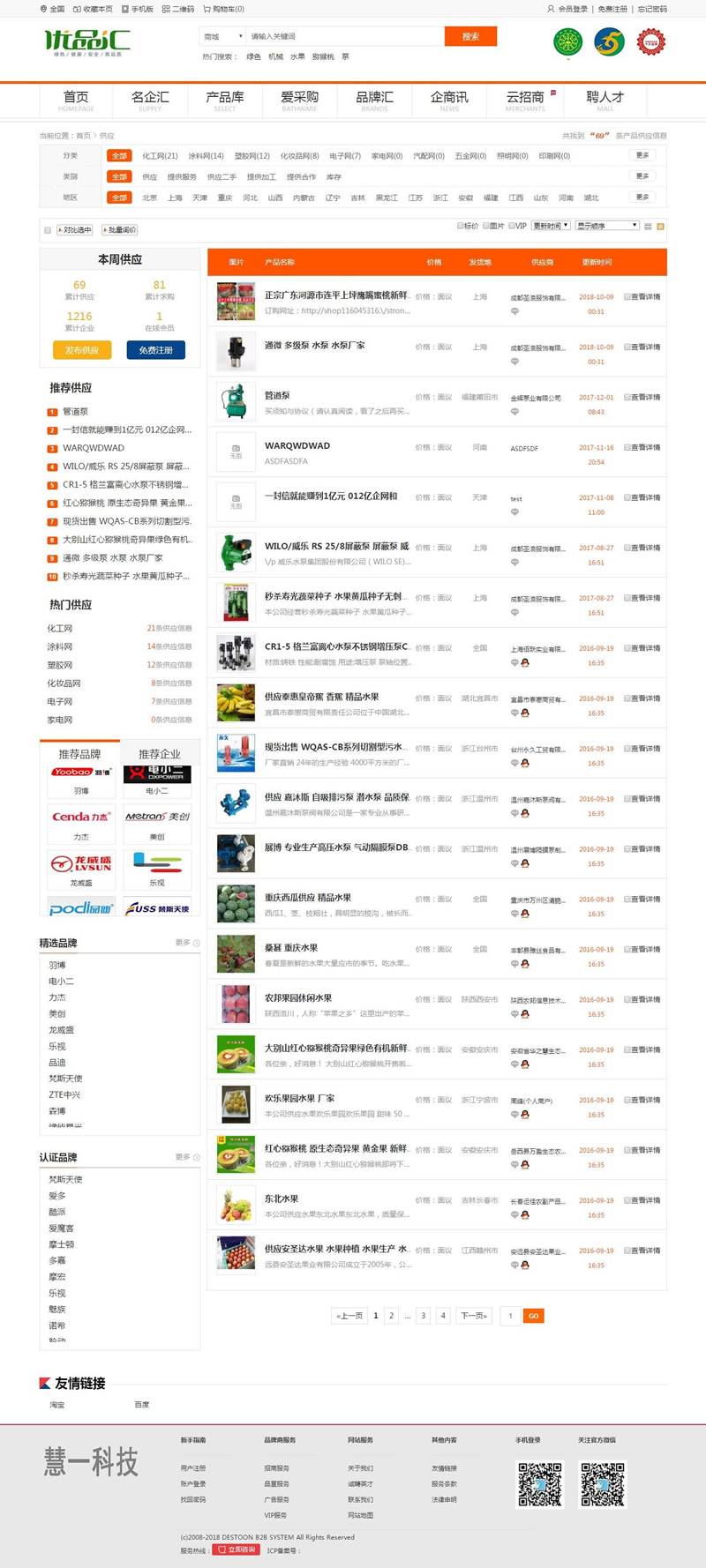Go to the 企商讯 news tab

[449, 98]
